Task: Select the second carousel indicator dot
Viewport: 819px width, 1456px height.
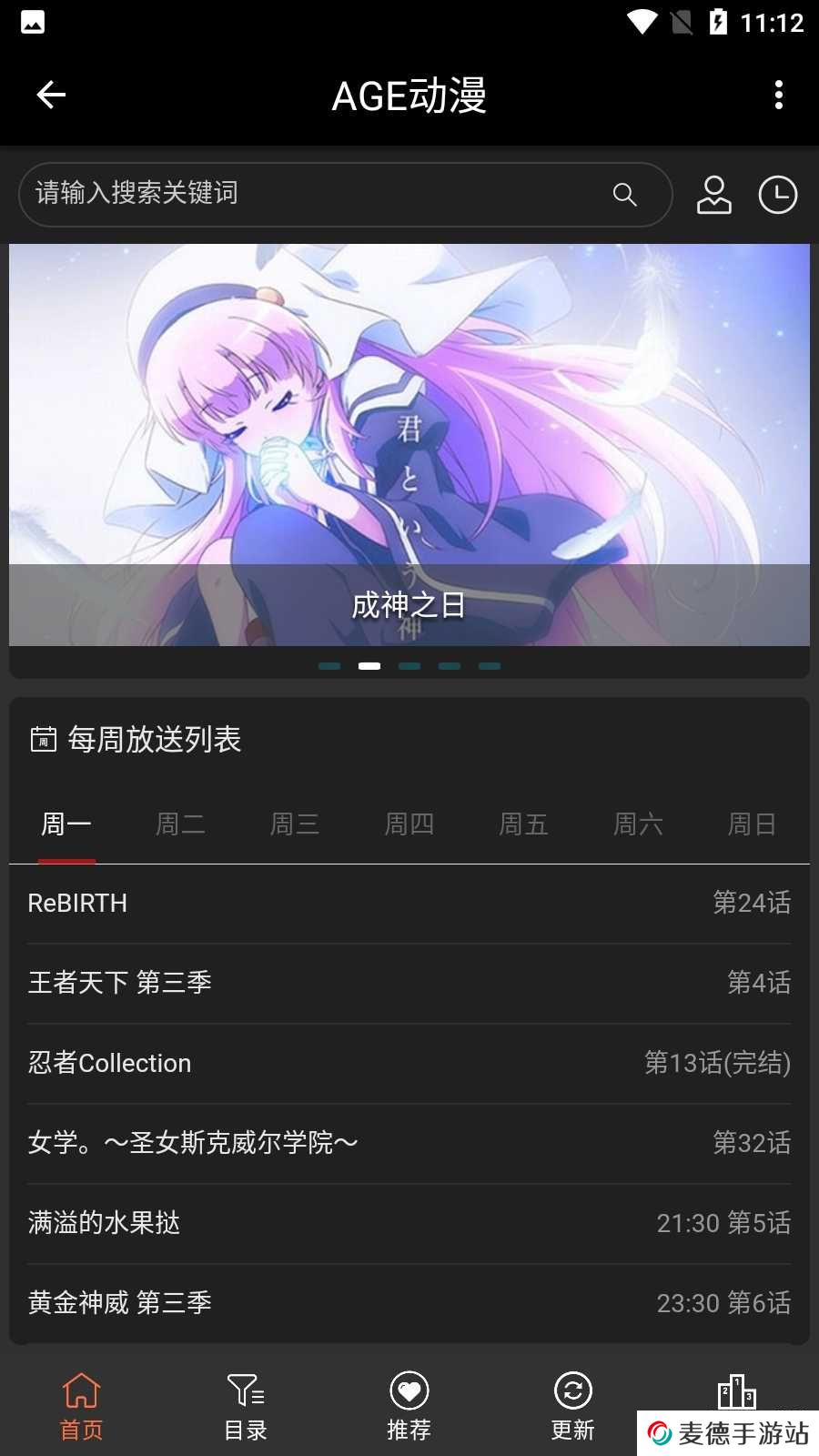Action: [369, 665]
